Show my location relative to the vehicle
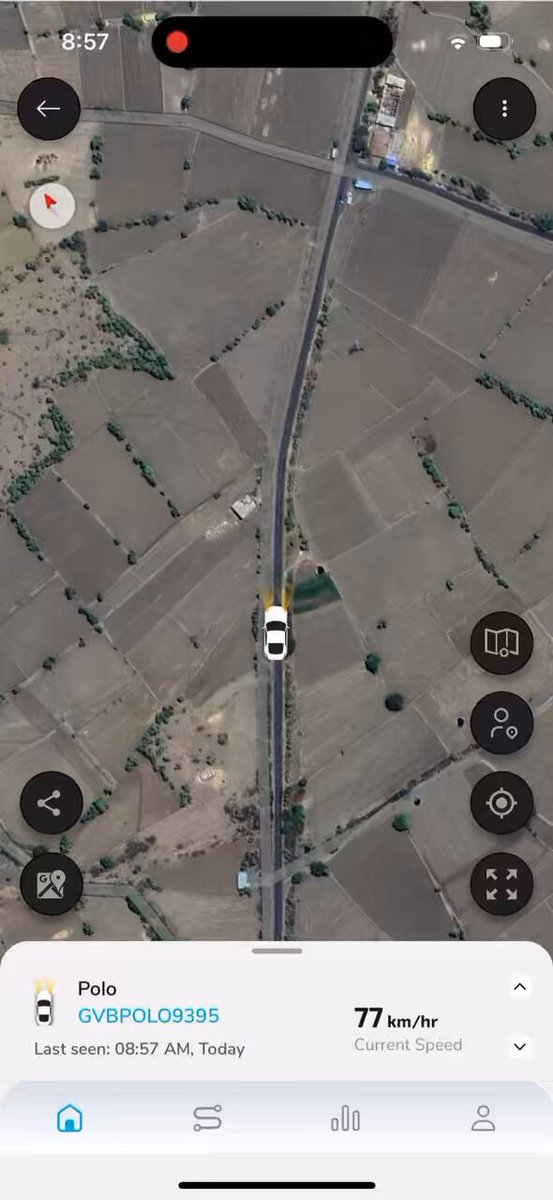This screenshot has width=553, height=1200. [502, 723]
